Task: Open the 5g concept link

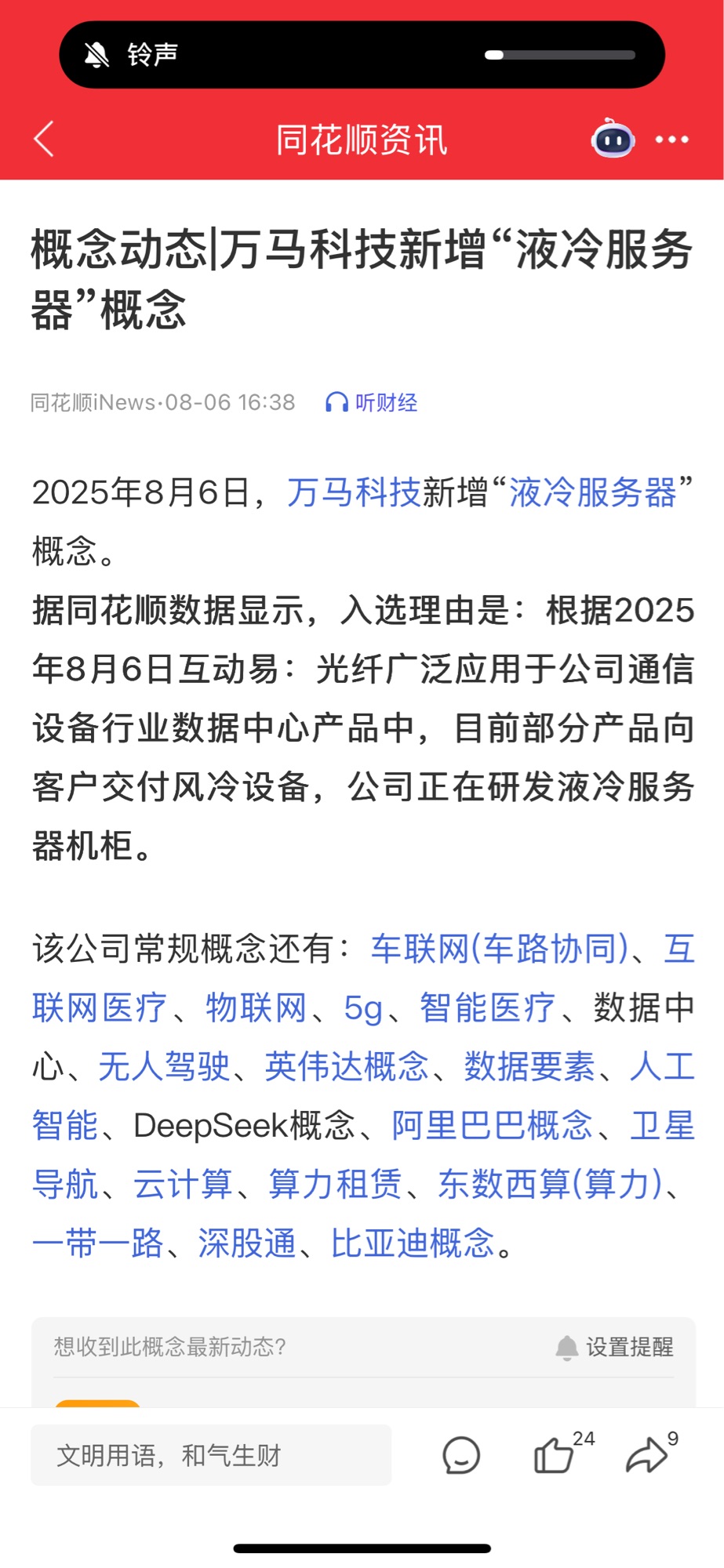Action: (362, 1007)
